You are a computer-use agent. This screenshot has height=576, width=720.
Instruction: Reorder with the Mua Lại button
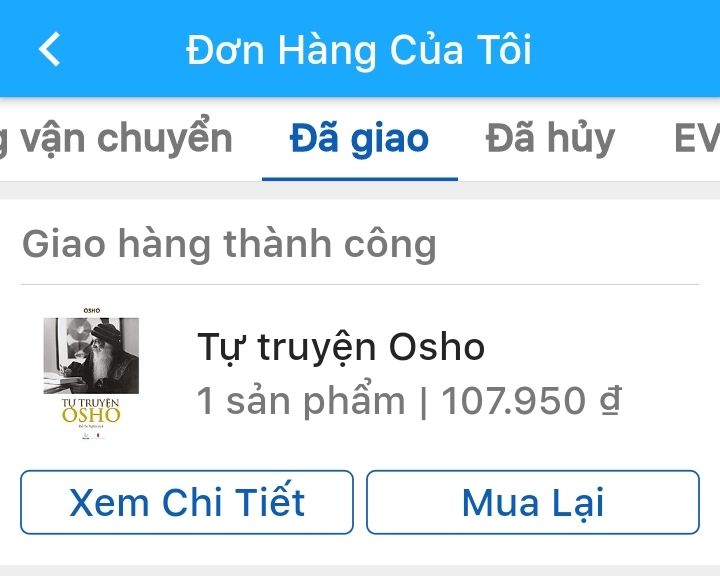pos(532,502)
